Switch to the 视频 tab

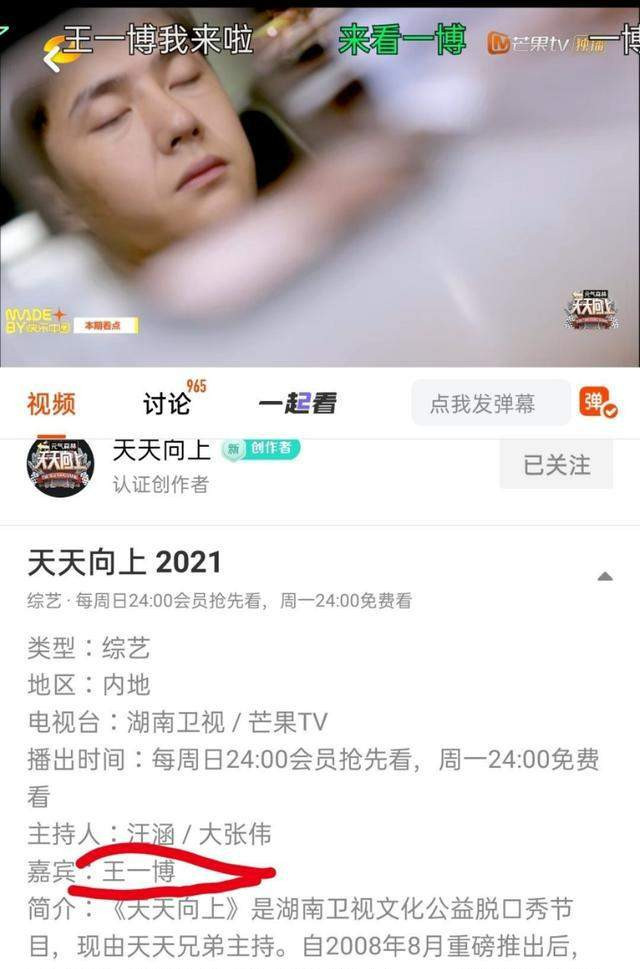click(51, 403)
